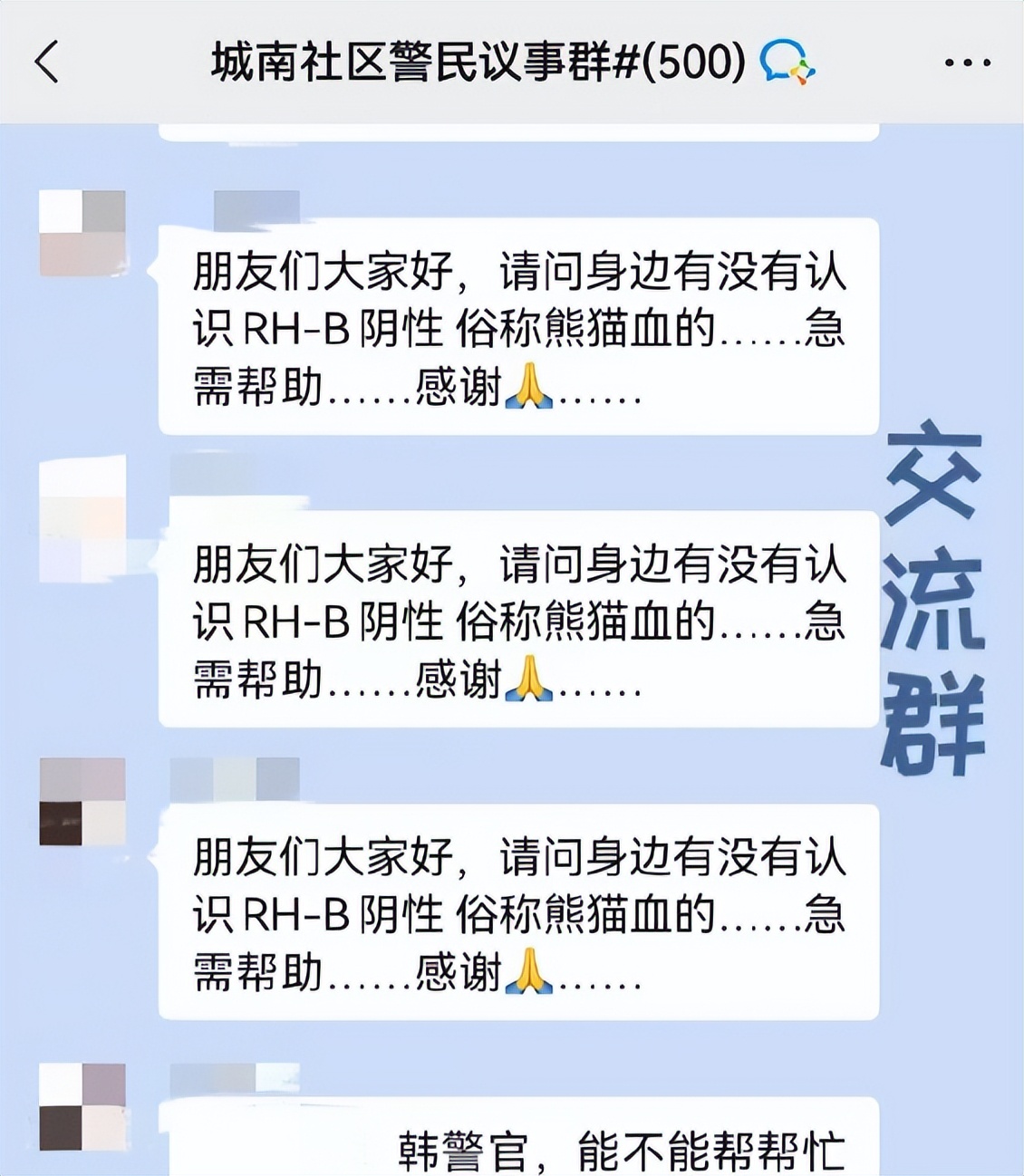This screenshot has height=1176, width=1024.
Task: Open the chat bubble icon beside the group name
Action: tap(789, 63)
